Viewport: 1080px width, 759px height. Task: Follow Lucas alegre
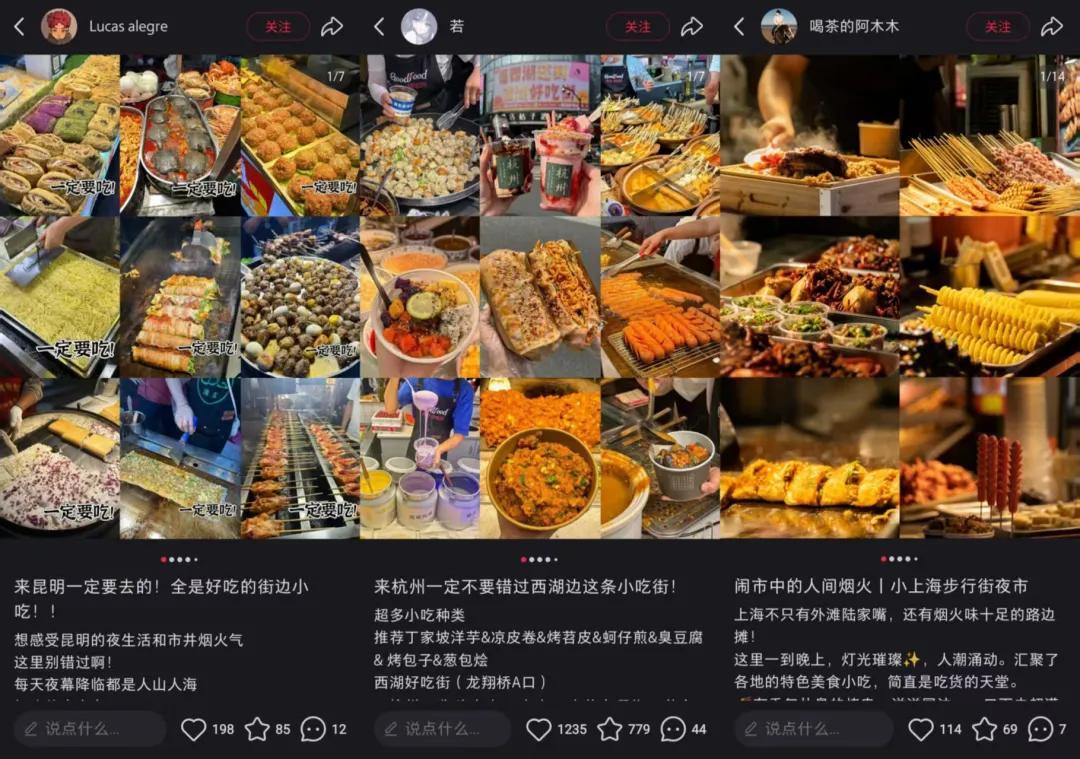[278, 27]
